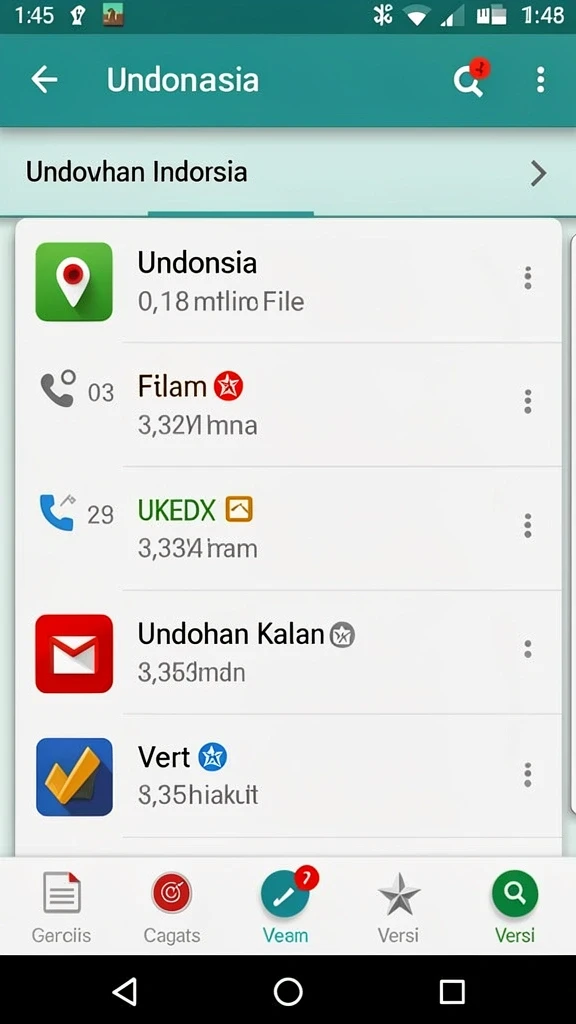This screenshot has width=576, height=1024.
Task: Tap the system home button
Action: (288, 991)
